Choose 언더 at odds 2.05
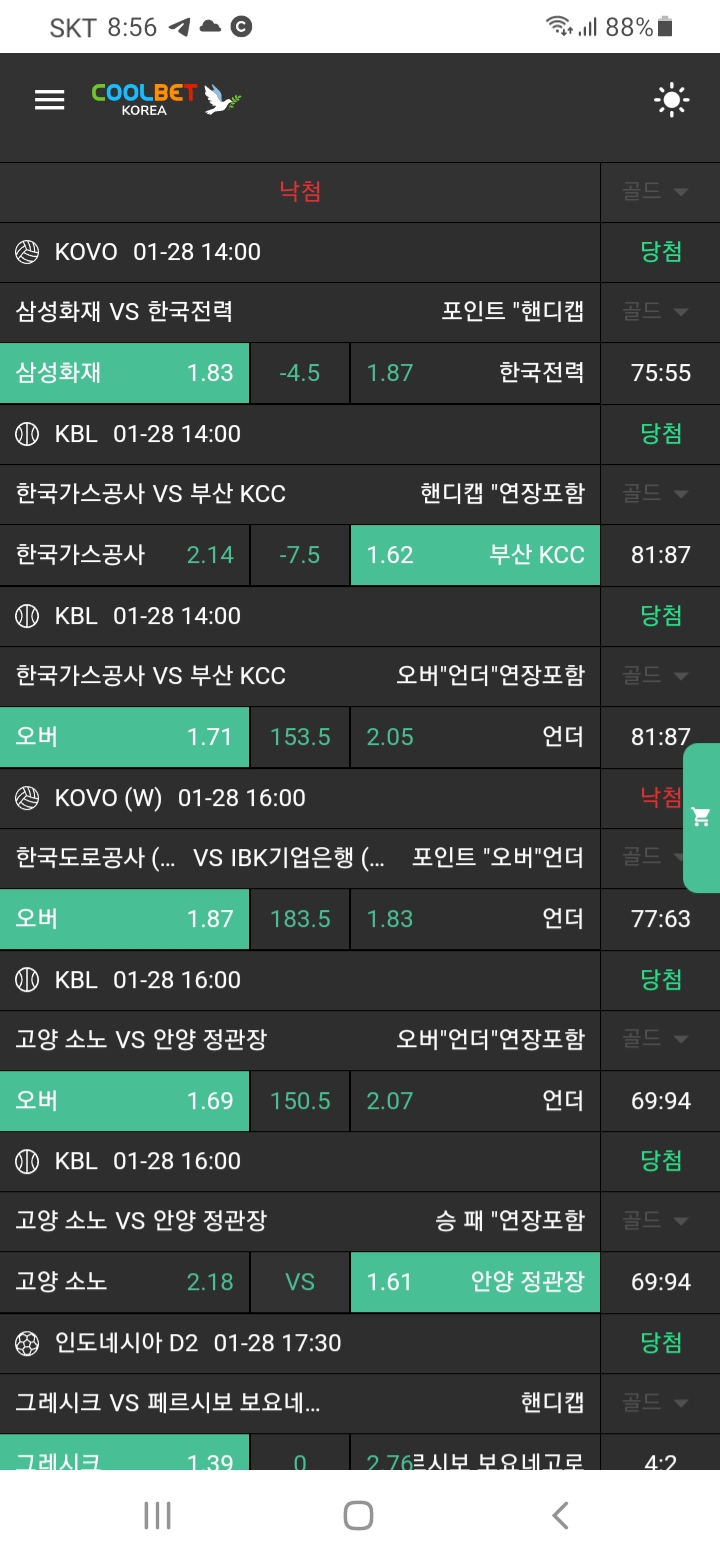 coord(475,737)
